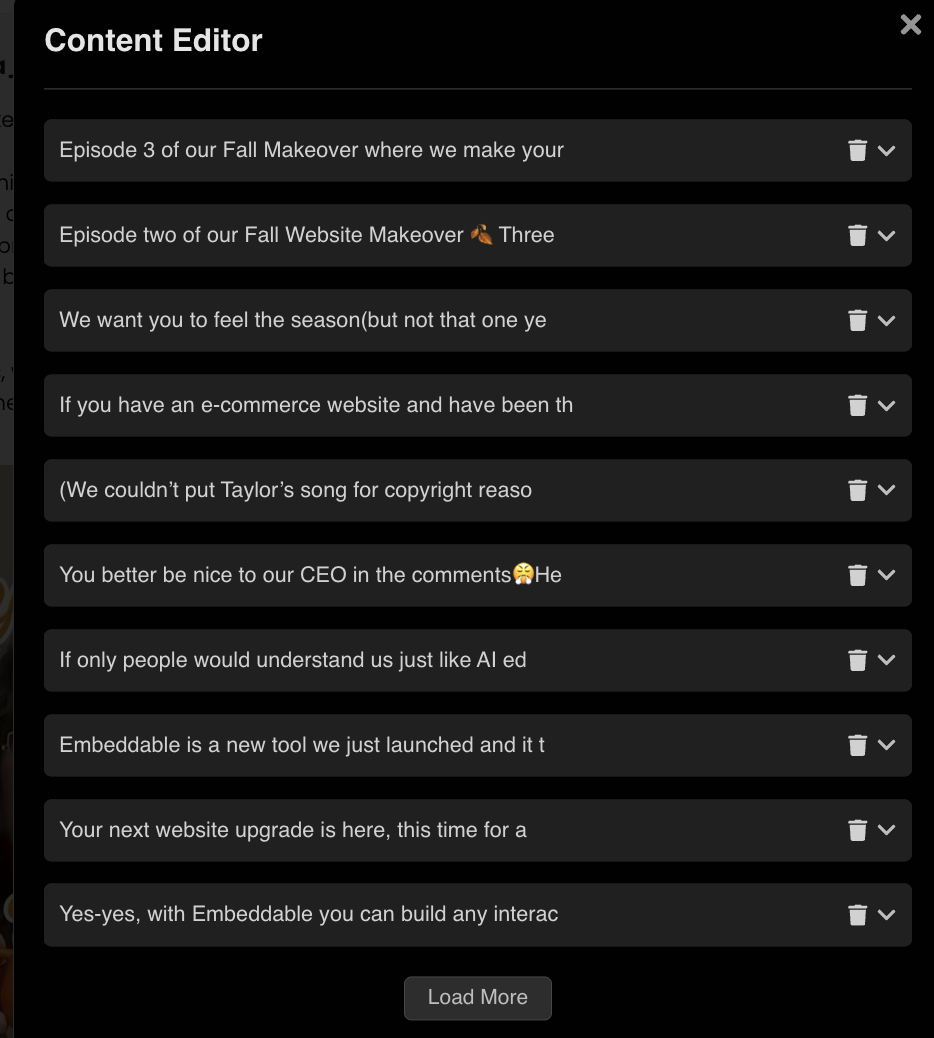Delete the 'You better be nice to our CEO' entry
The image size is (934, 1038).
[x=857, y=575]
